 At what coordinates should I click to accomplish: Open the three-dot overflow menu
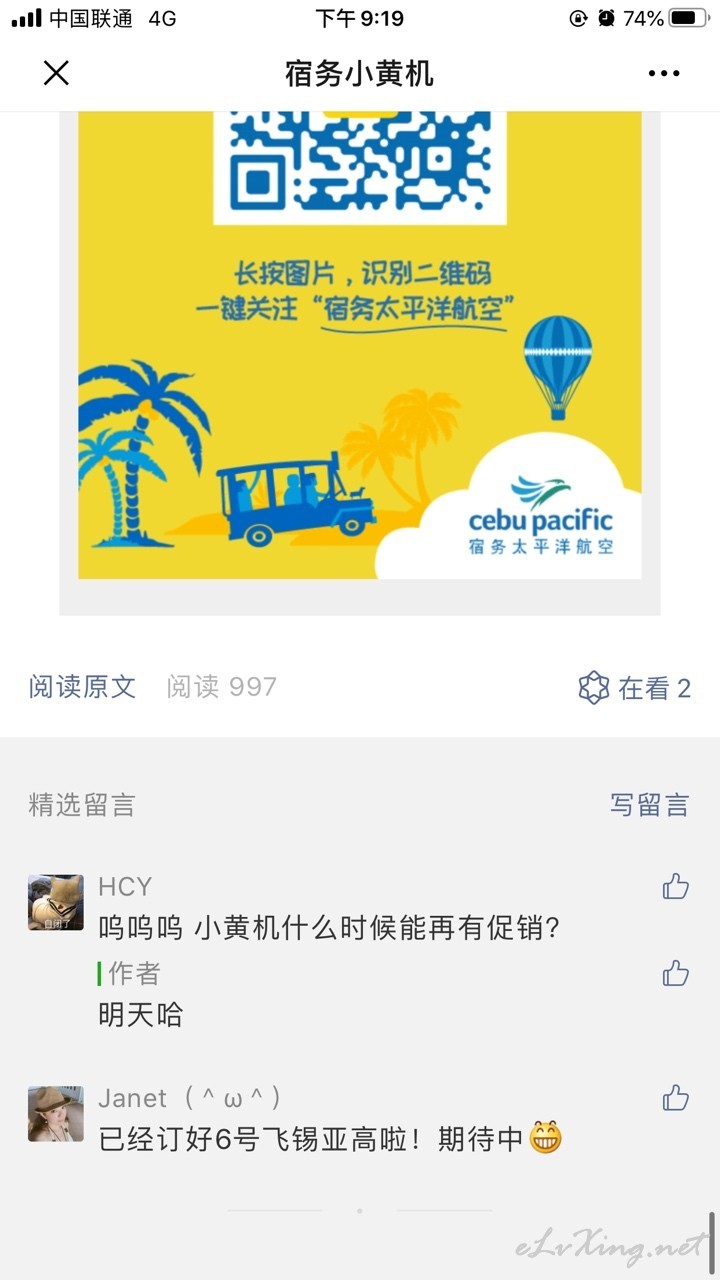click(x=664, y=73)
